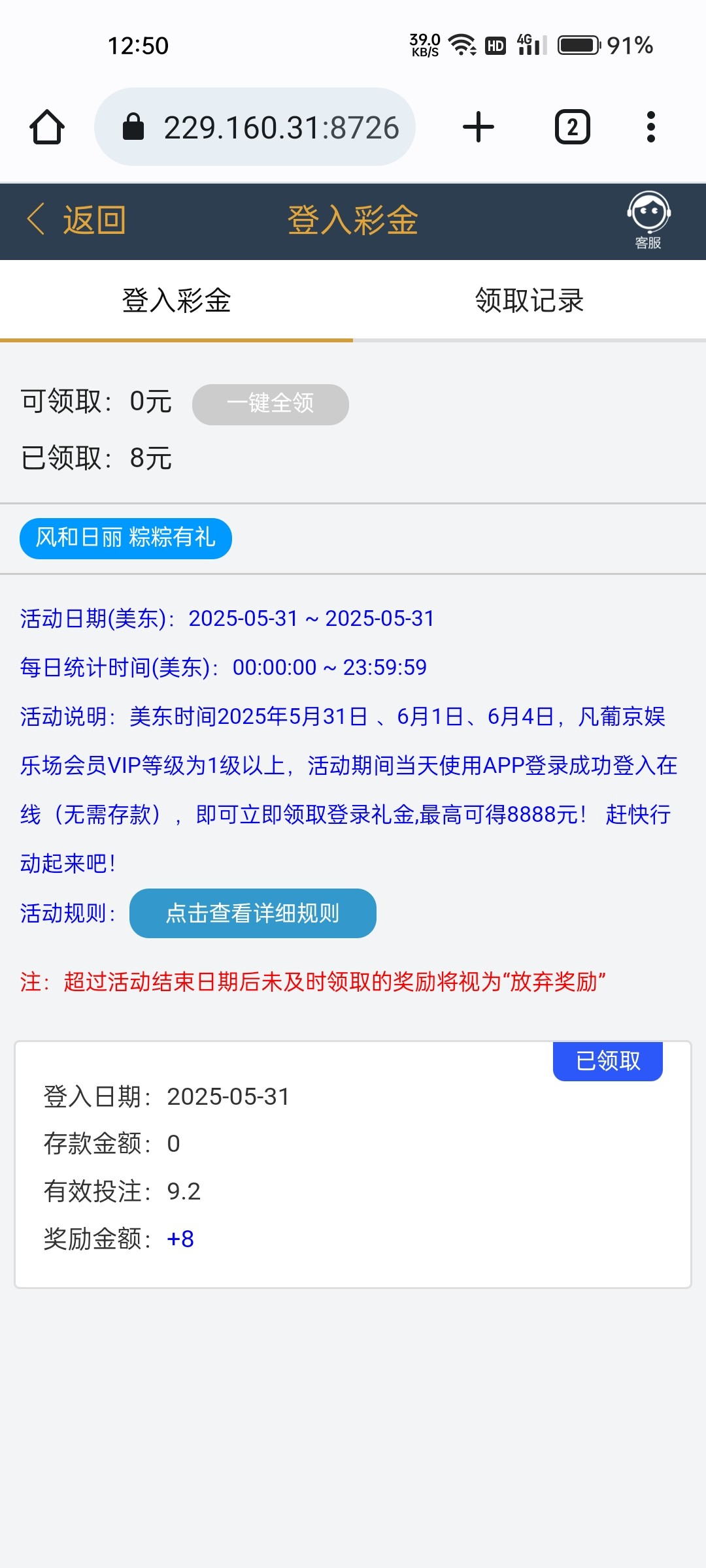Image resolution: width=706 pixels, height=1568 pixels.
Task: Contact 客服 customer service
Action: 648,220
